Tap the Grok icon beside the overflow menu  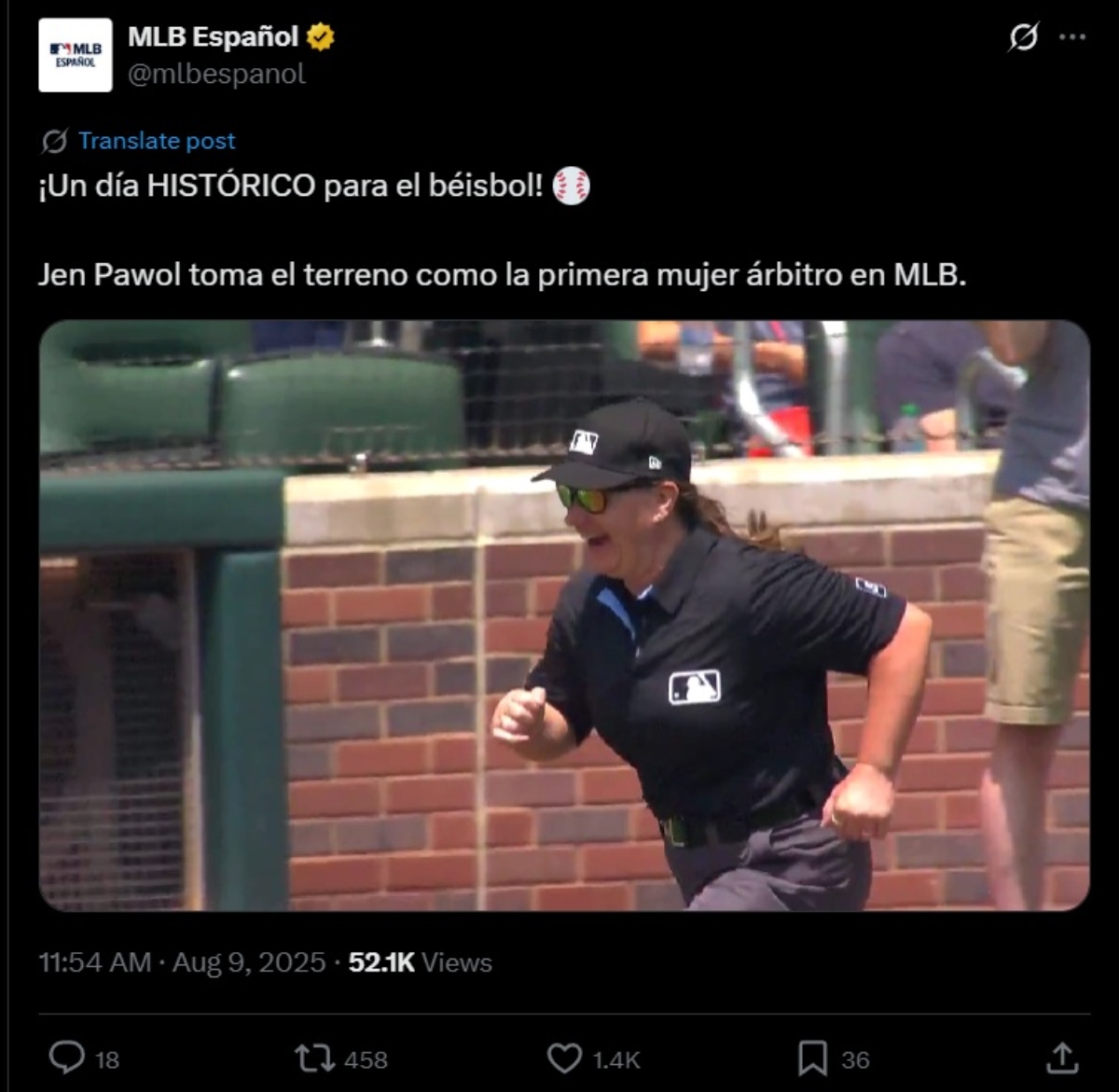pos(1023,37)
